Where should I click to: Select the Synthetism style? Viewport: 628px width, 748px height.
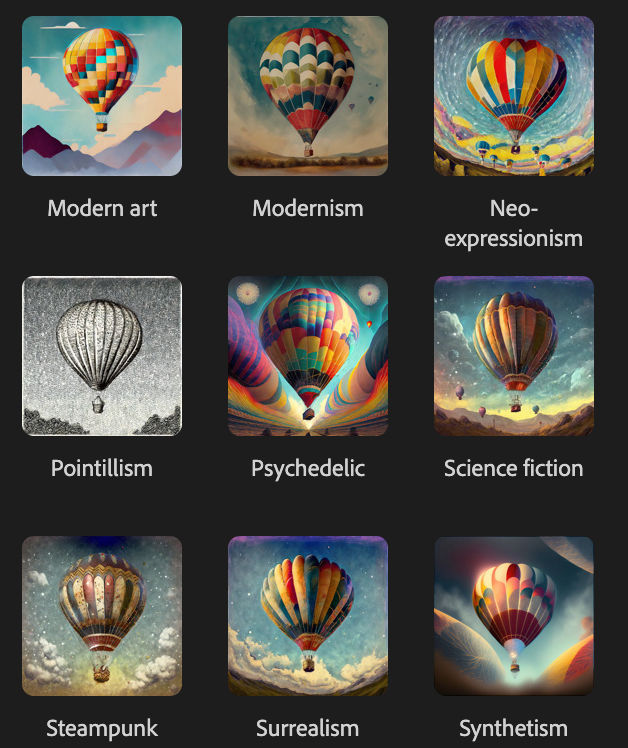(514, 616)
